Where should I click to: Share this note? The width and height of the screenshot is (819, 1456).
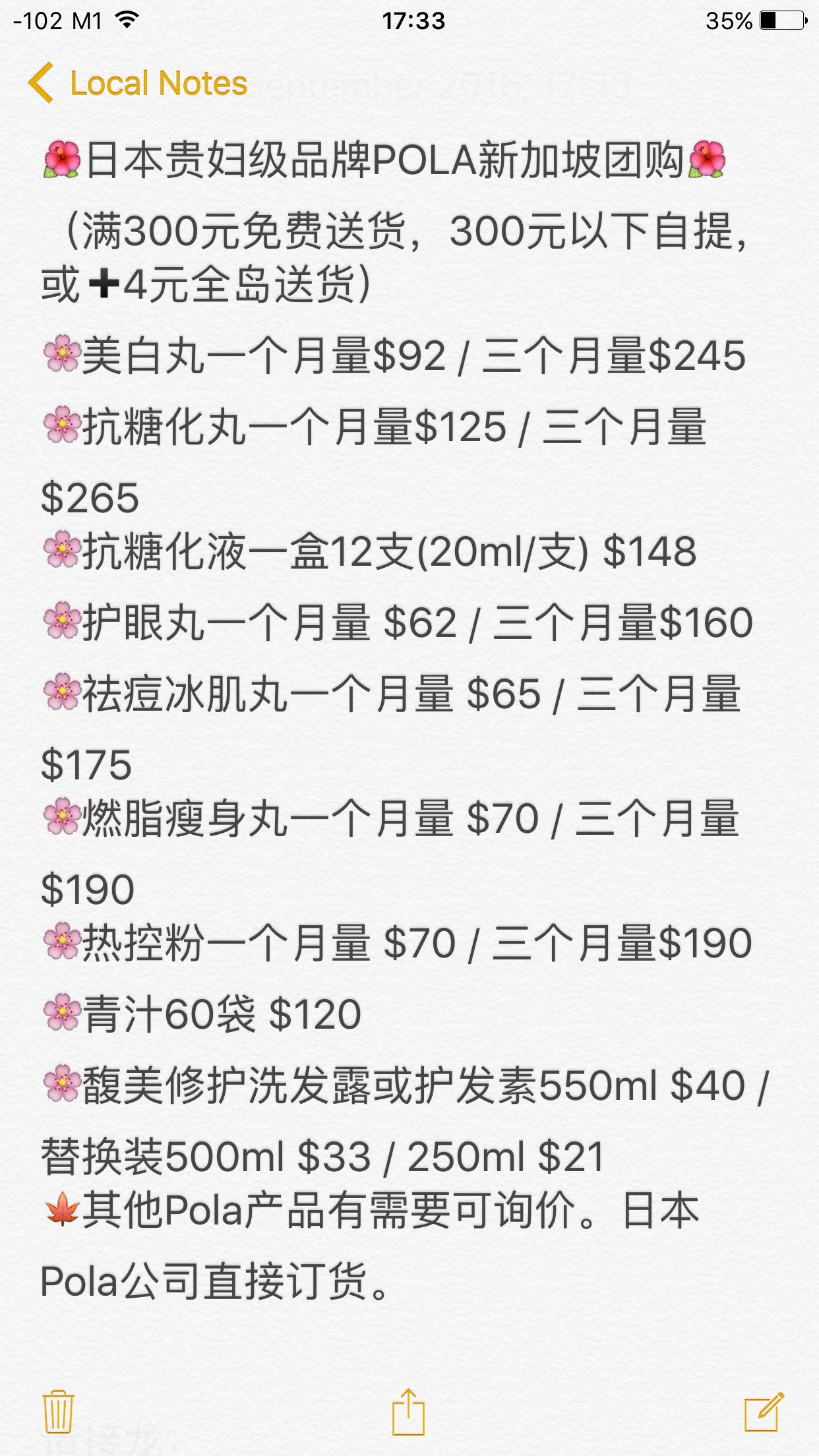pyautogui.click(x=408, y=1411)
